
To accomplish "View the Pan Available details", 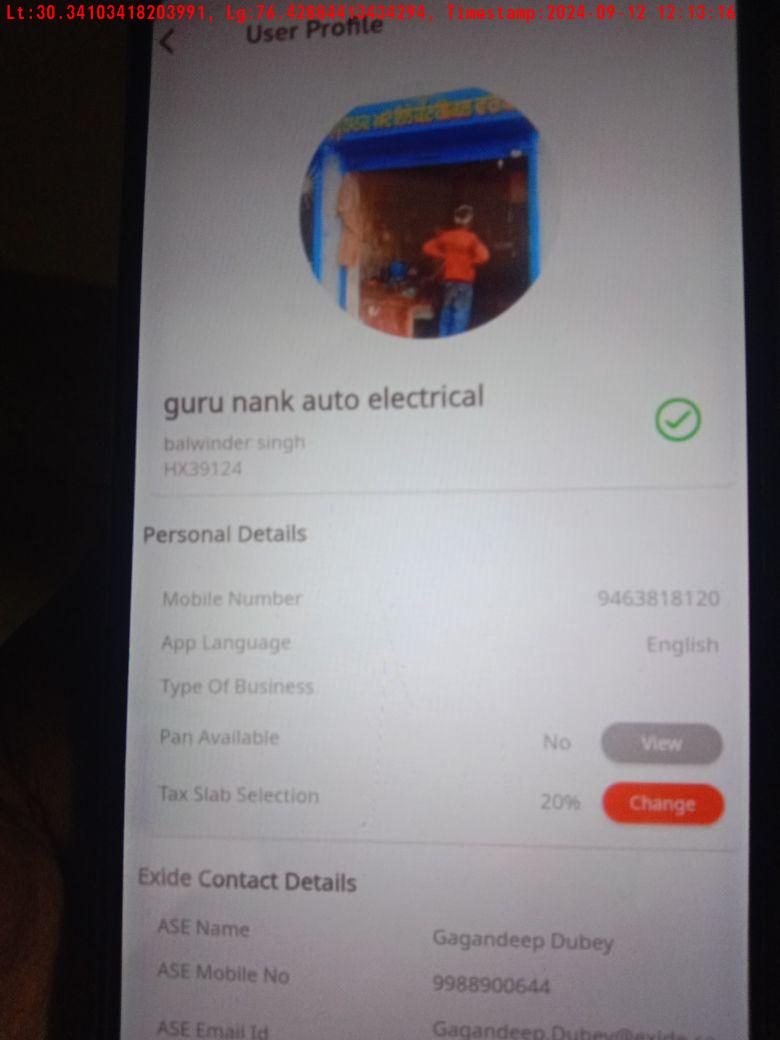I will [x=661, y=744].
